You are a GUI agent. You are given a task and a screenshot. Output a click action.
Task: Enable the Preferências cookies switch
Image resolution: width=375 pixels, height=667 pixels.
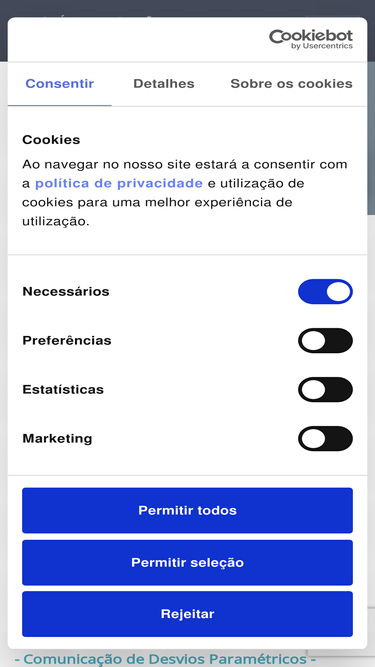(325, 341)
